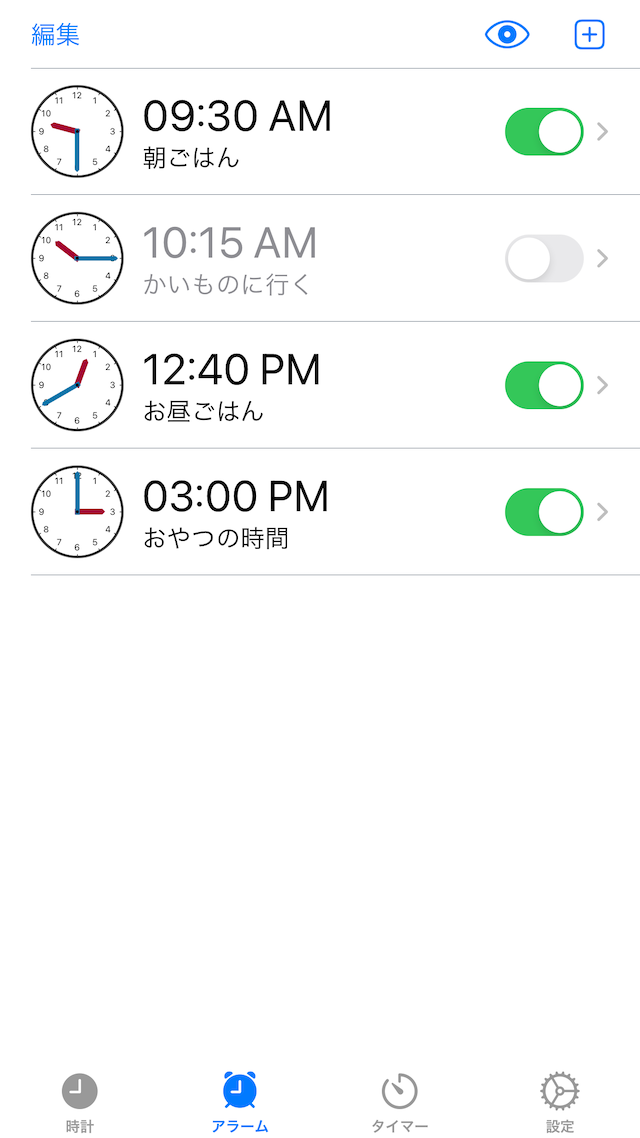Toggle the 03:00 PM おやつの時間 alarm

(544, 512)
